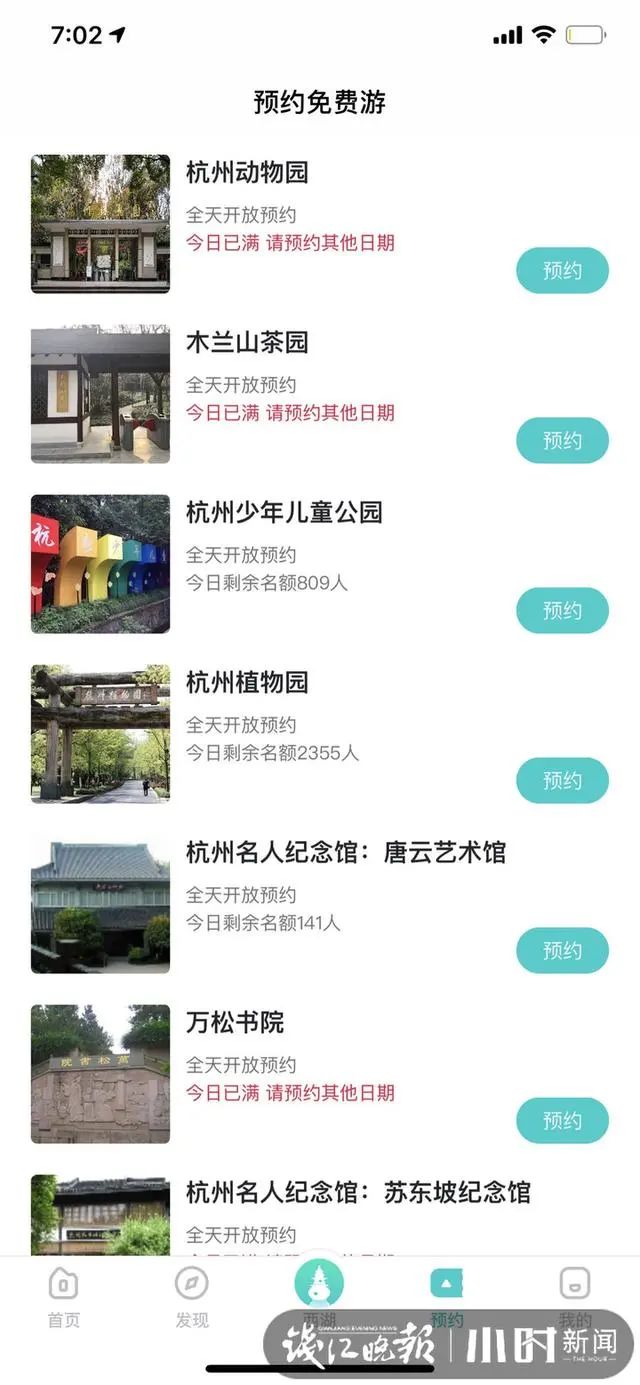Switch to the 首页 tab

point(63,1296)
